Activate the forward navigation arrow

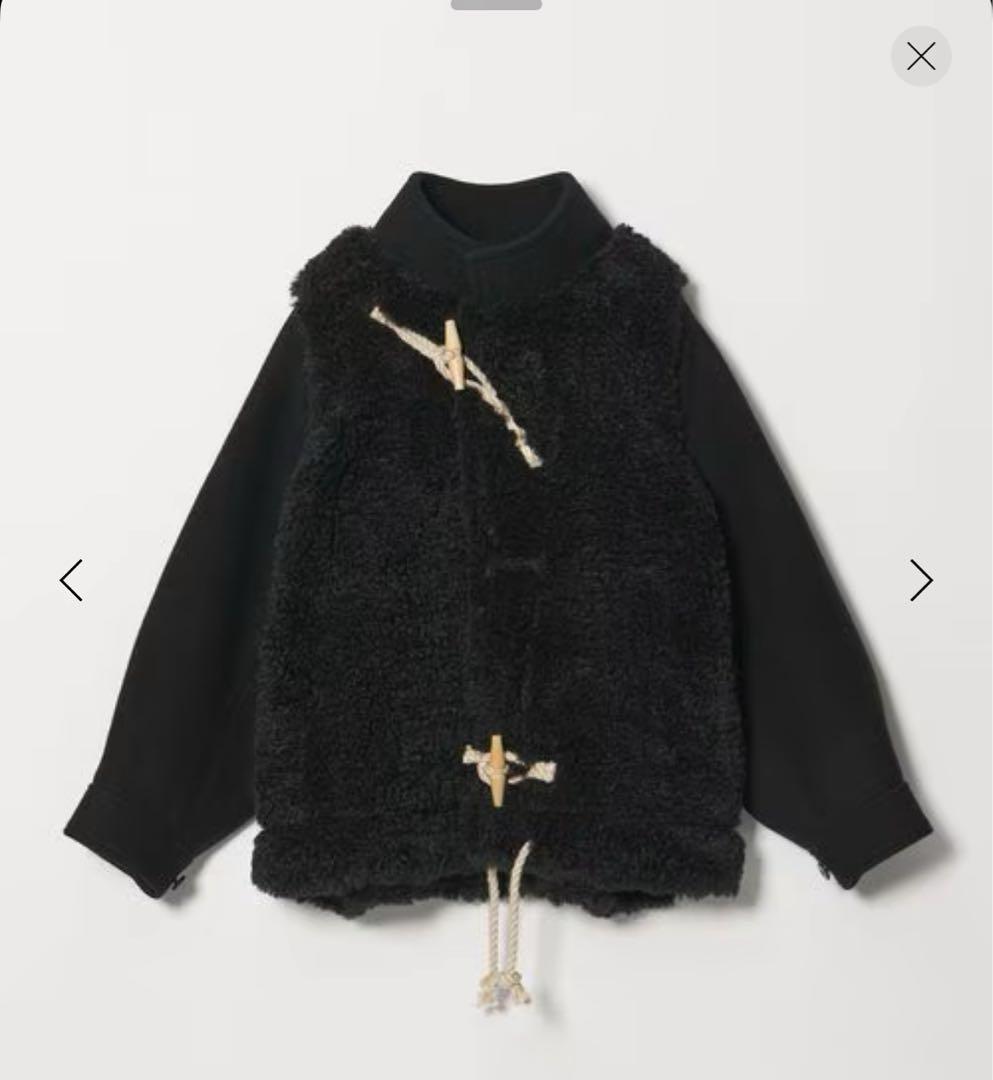pos(920,580)
